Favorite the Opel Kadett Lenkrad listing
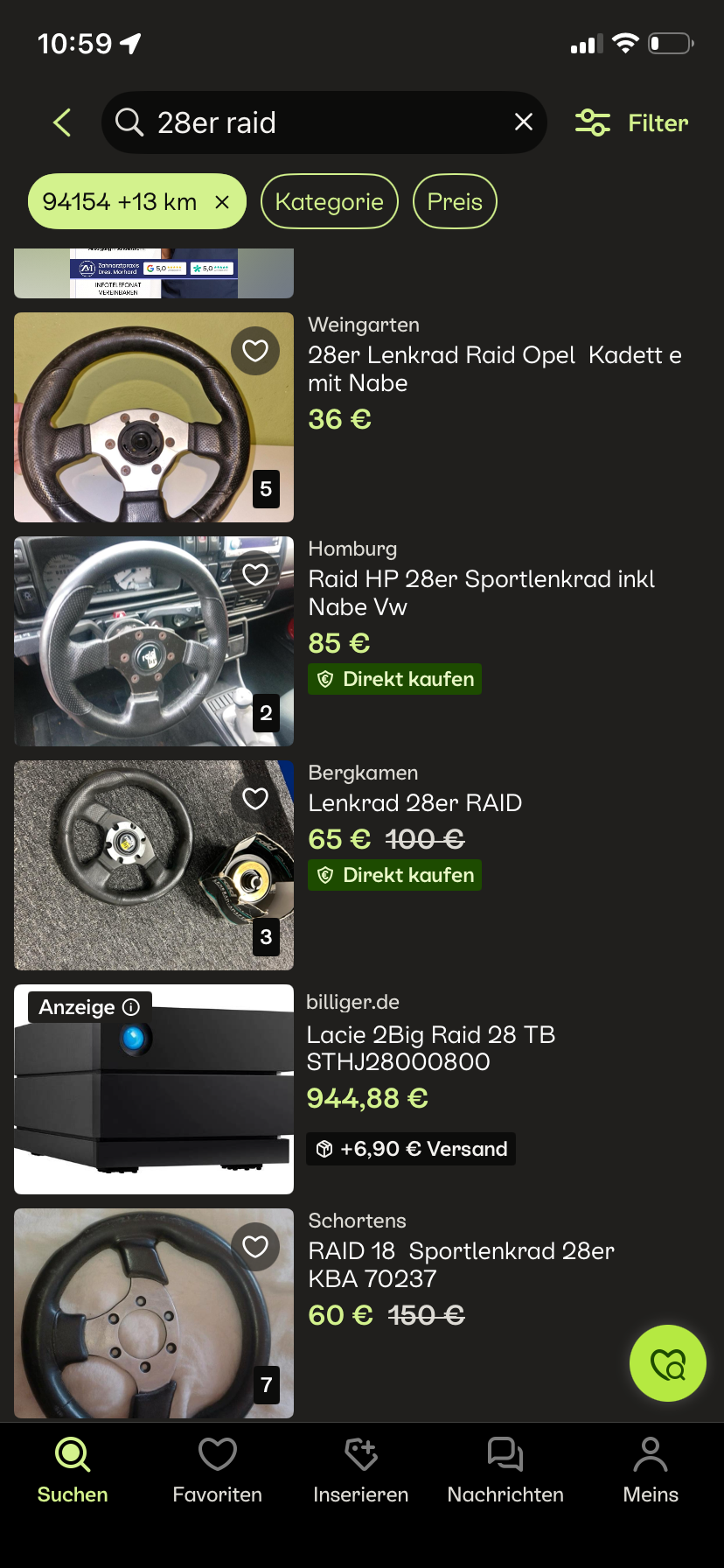724x1568 pixels. pyautogui.click(x=255, y=351)
